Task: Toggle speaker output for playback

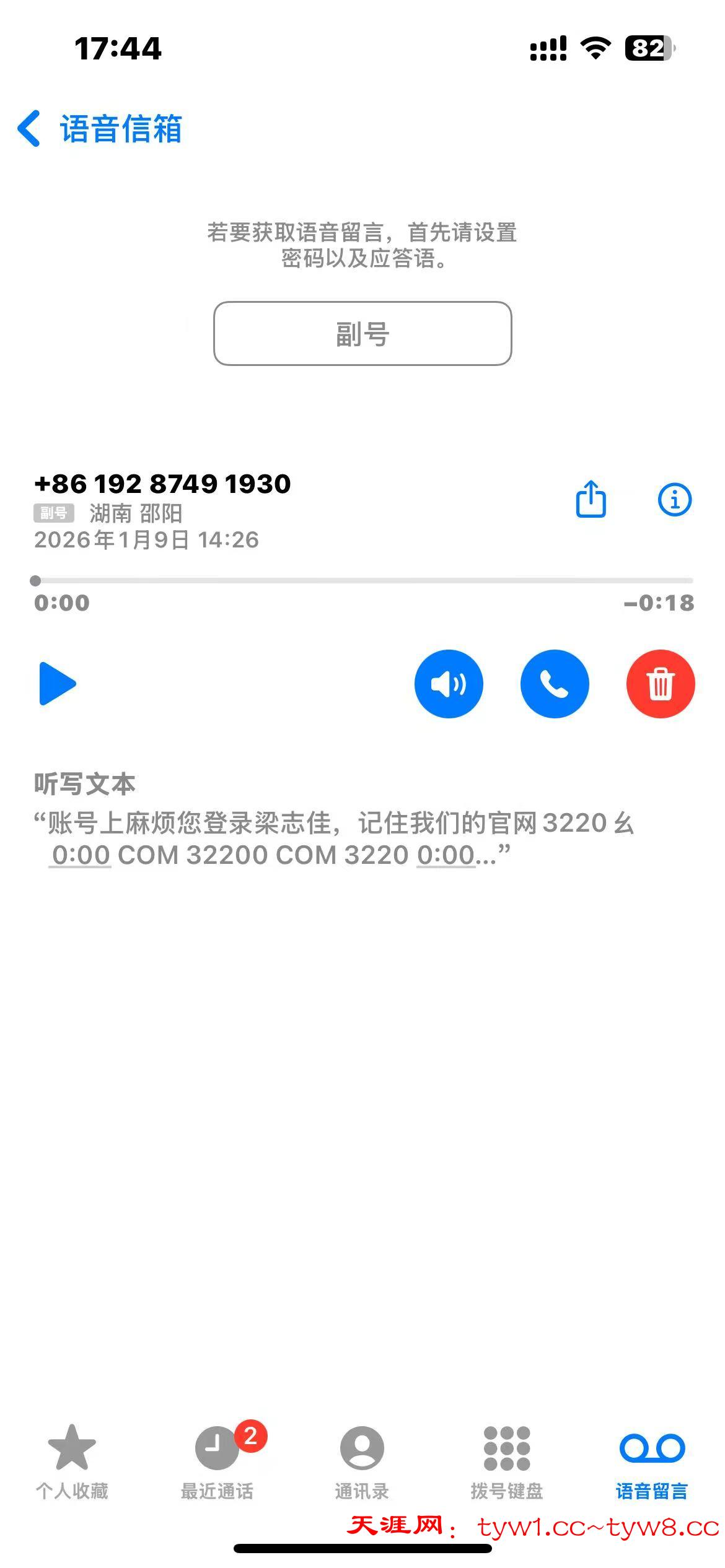Action: click(449, 684)
